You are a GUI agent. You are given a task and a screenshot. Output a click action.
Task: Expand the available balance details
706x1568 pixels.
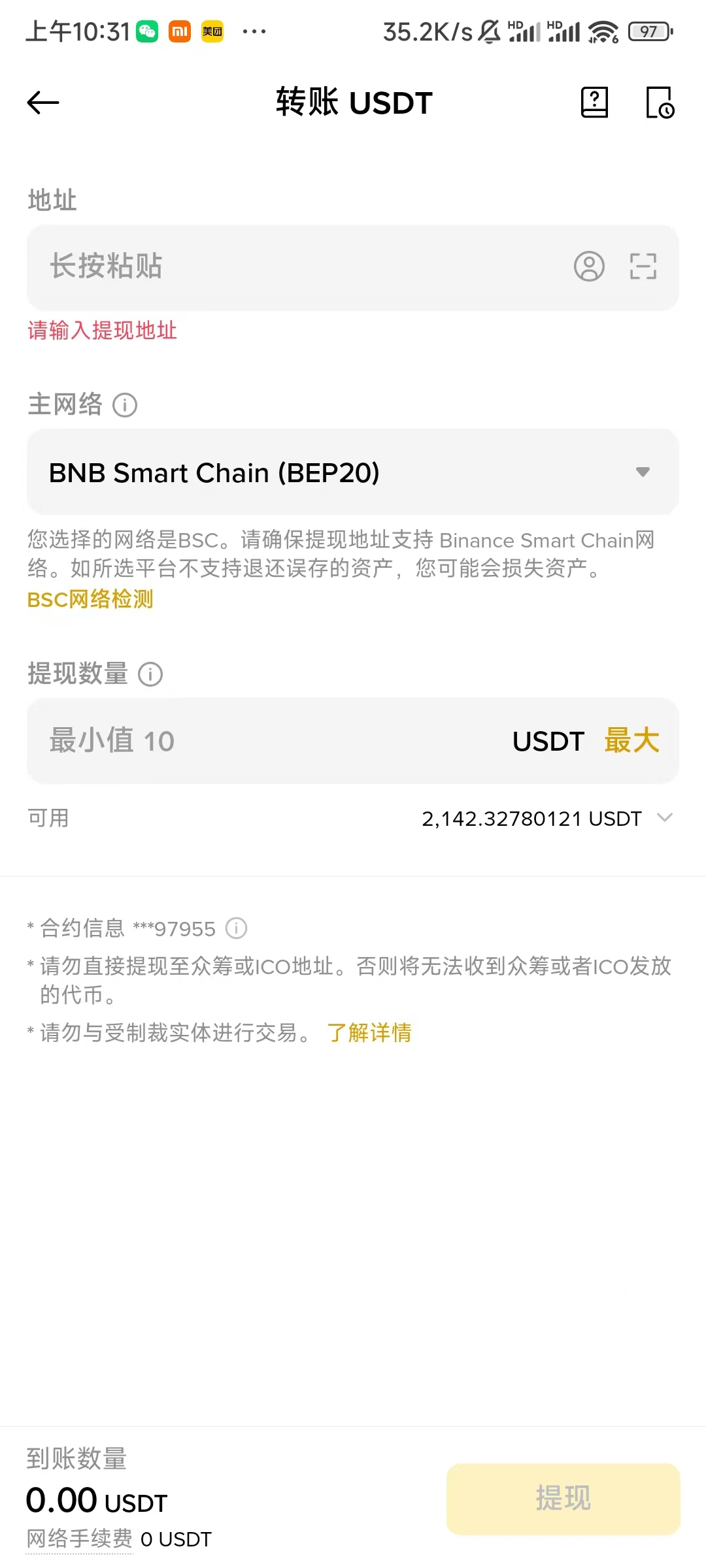pos(665,818)
